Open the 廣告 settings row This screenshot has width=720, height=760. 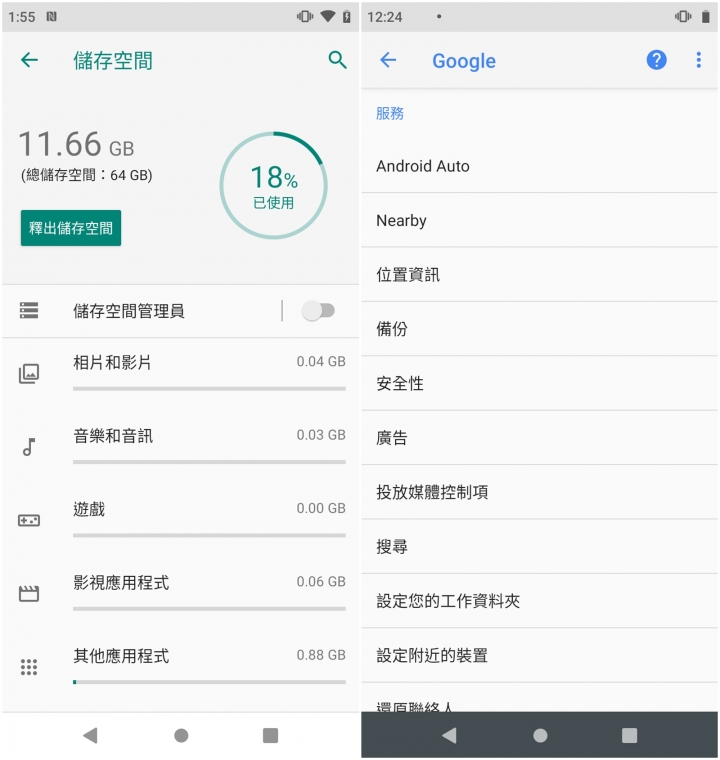point(540,438)
